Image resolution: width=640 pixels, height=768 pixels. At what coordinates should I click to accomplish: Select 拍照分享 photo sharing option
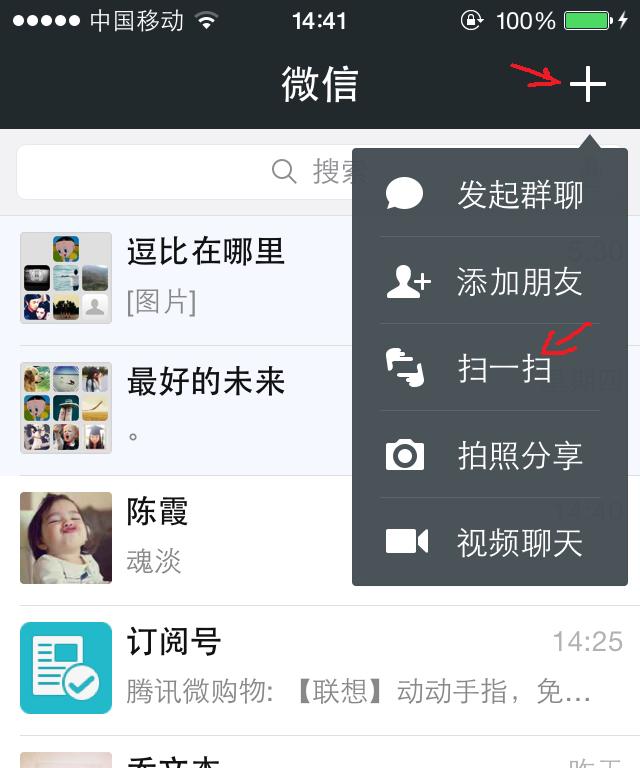[x=490, y=456]
